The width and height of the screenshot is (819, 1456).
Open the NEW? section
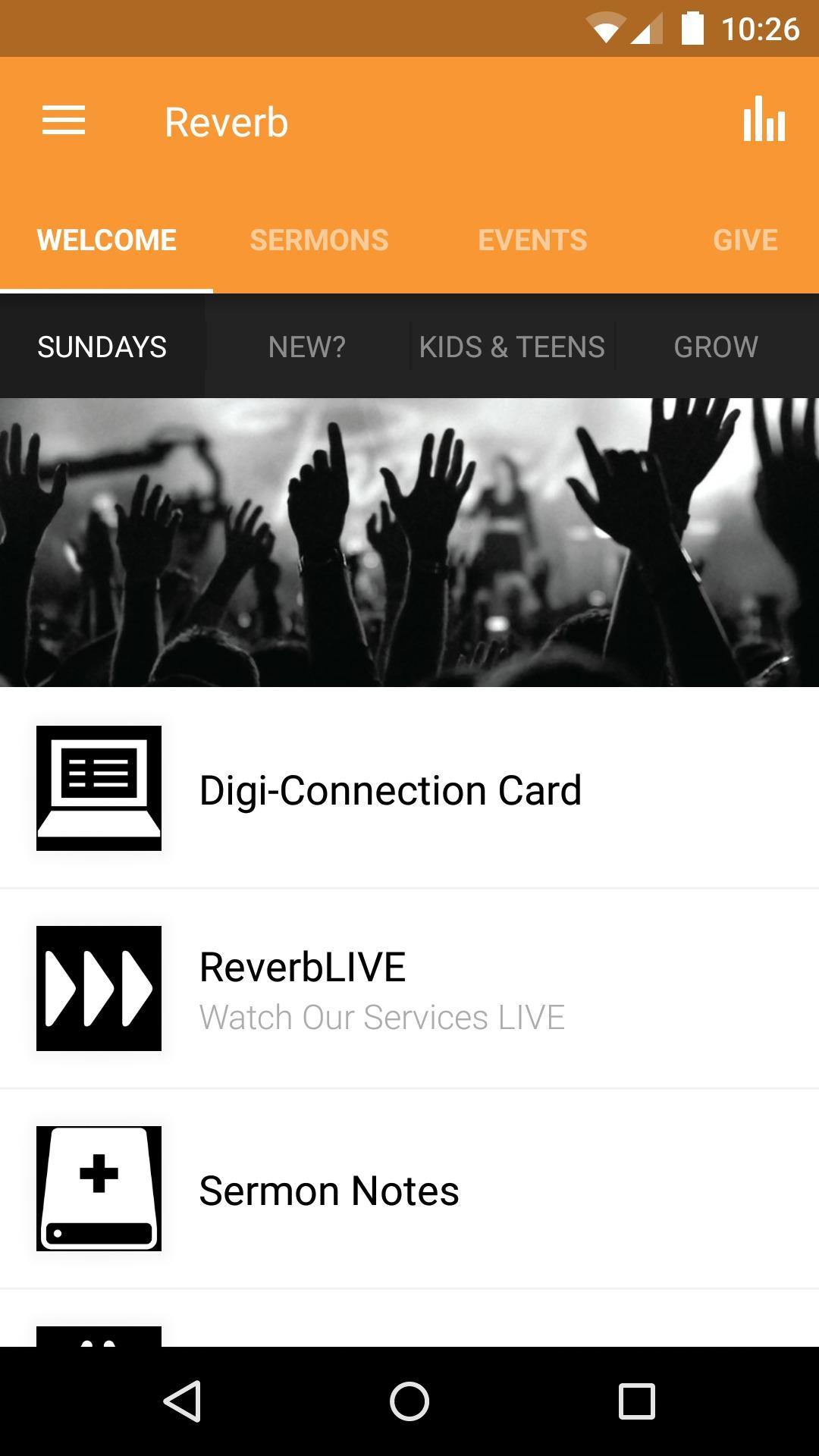tap(306, 347)
